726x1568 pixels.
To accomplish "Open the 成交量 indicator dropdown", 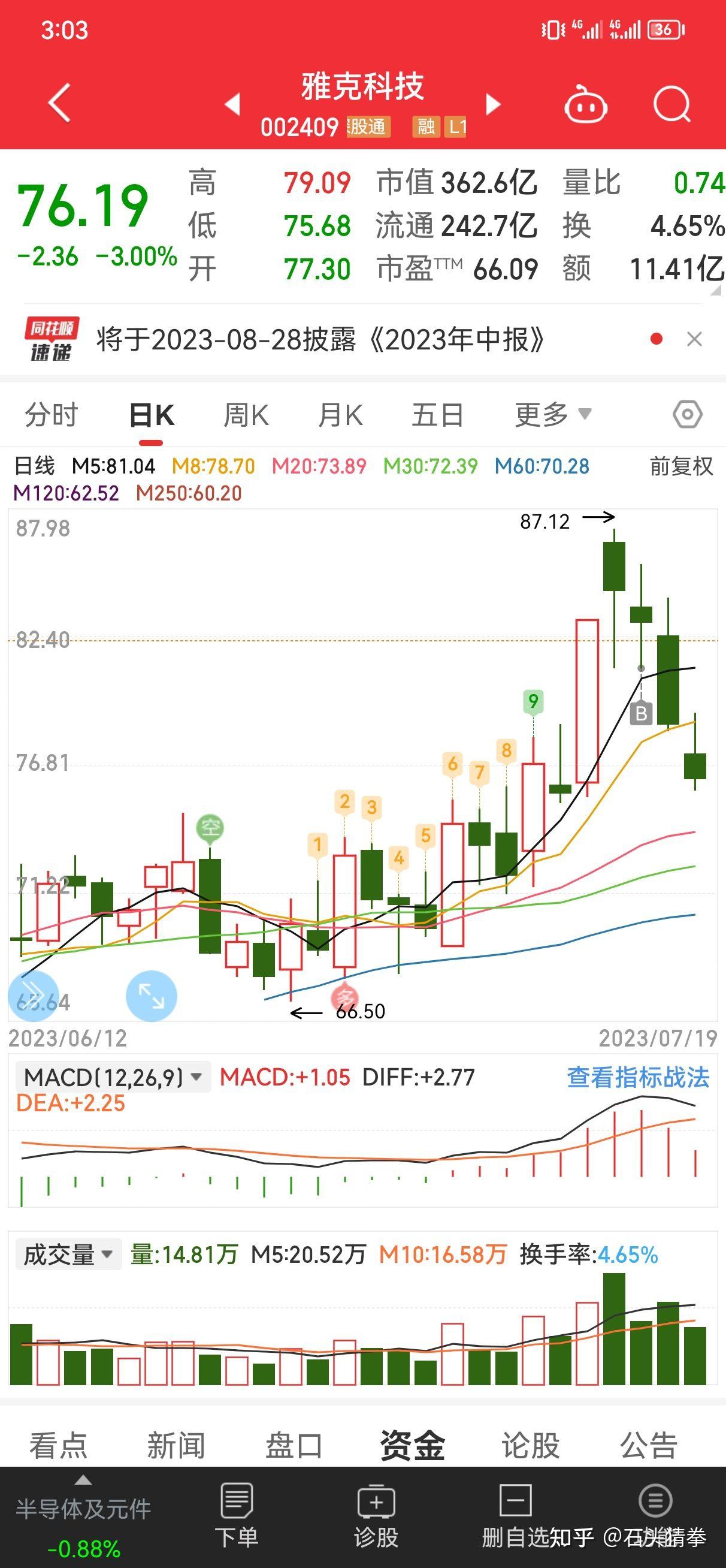I will [68, 1255].
